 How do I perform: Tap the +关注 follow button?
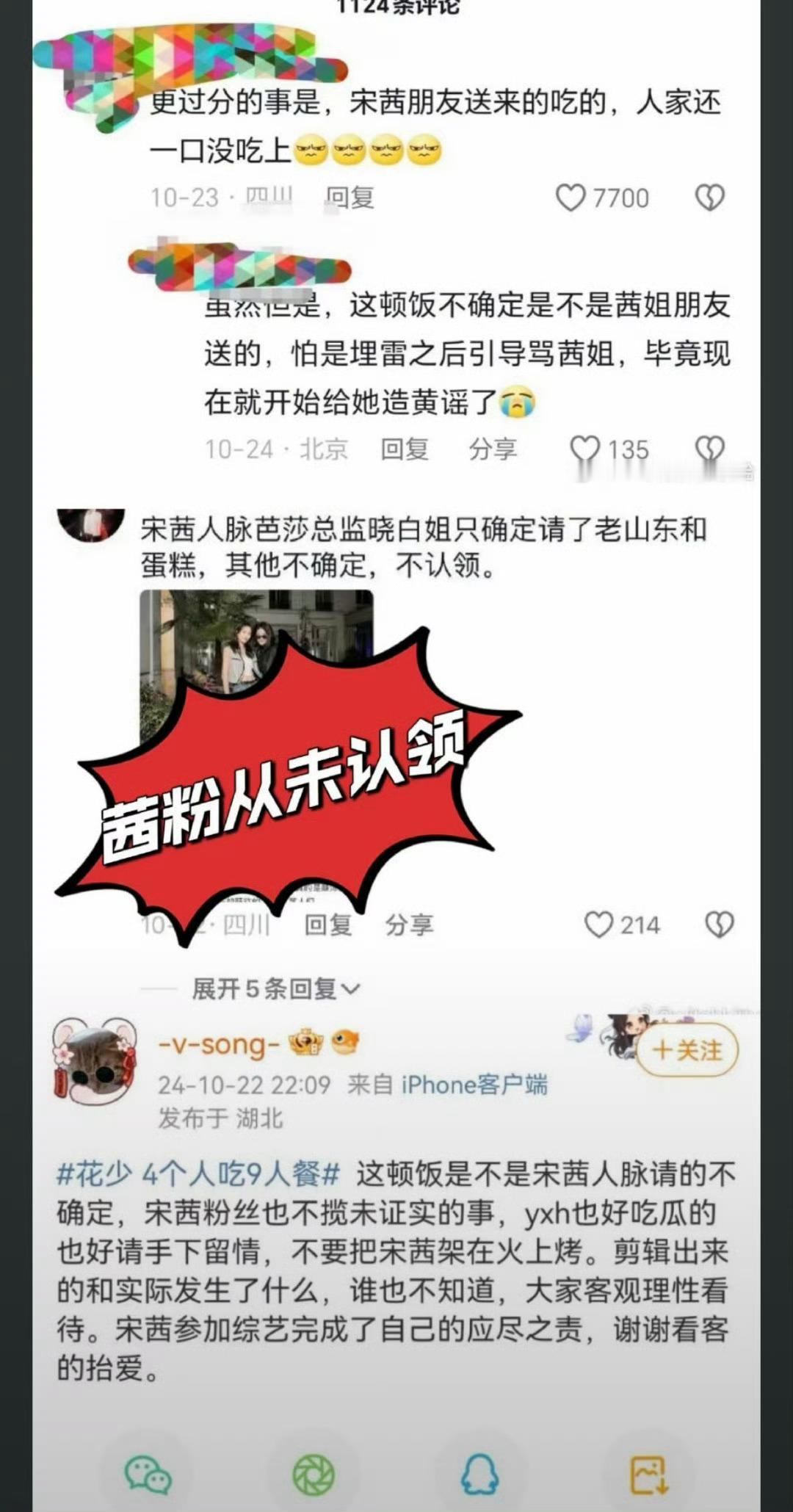tap(687, 1049)
